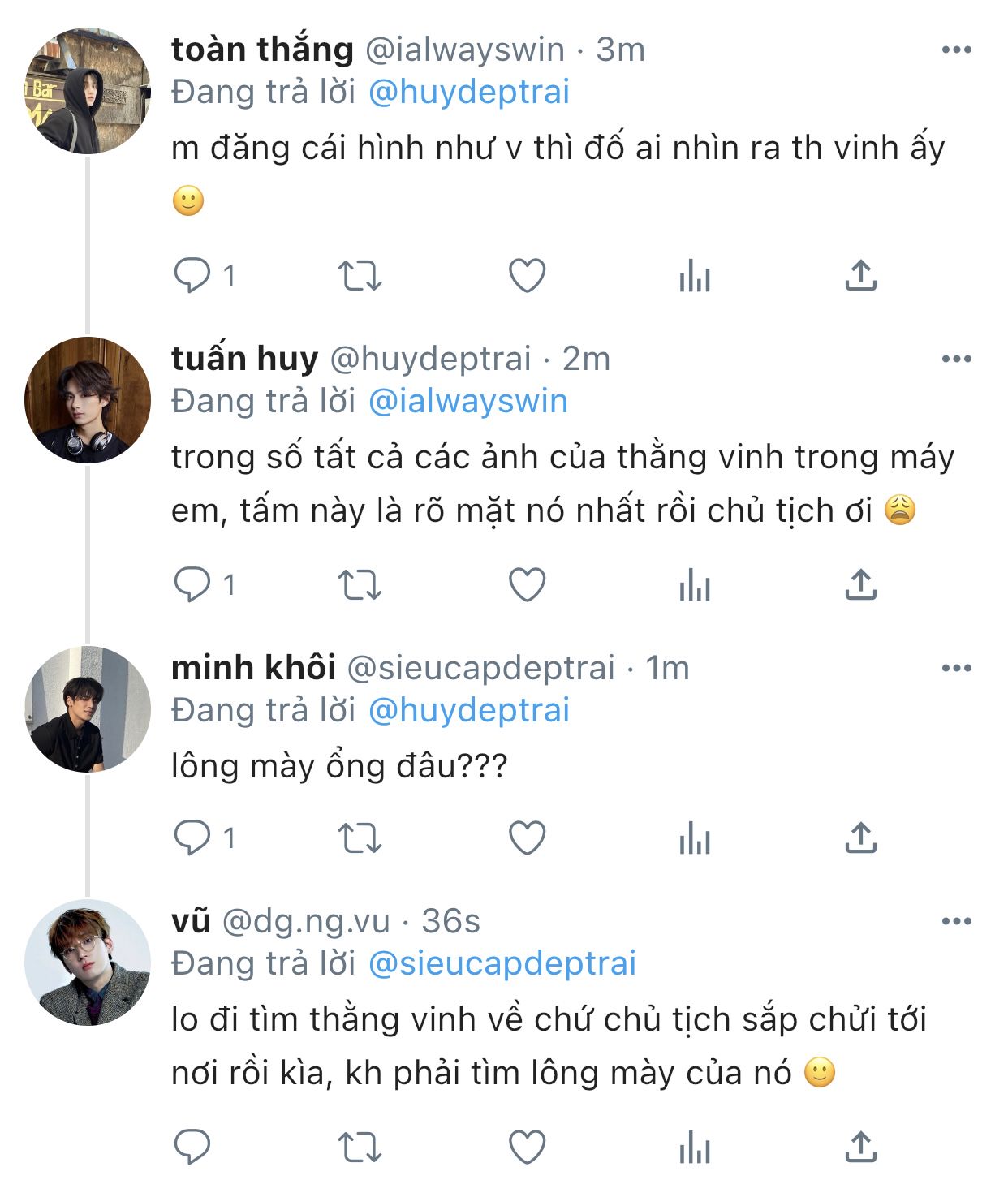Open the @ialwayswin mention link
Viewport: 1008px width, 1180px height.
467,401
